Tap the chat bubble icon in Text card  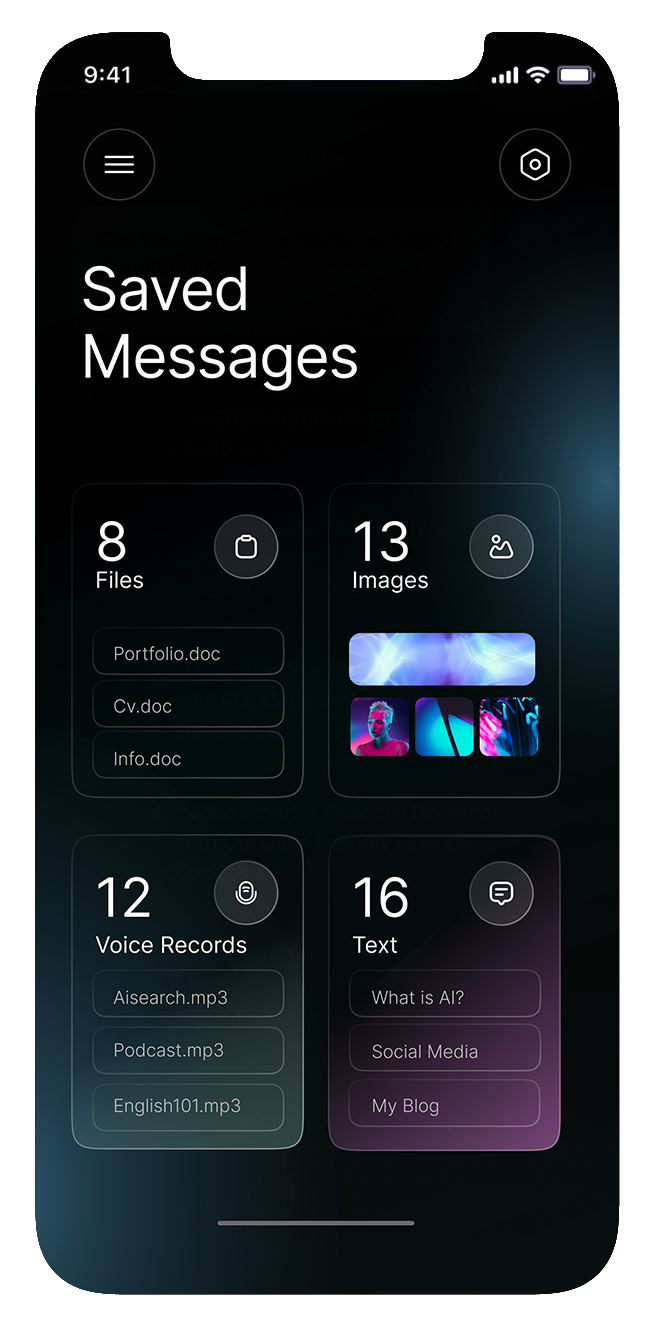tap(501, 893)
